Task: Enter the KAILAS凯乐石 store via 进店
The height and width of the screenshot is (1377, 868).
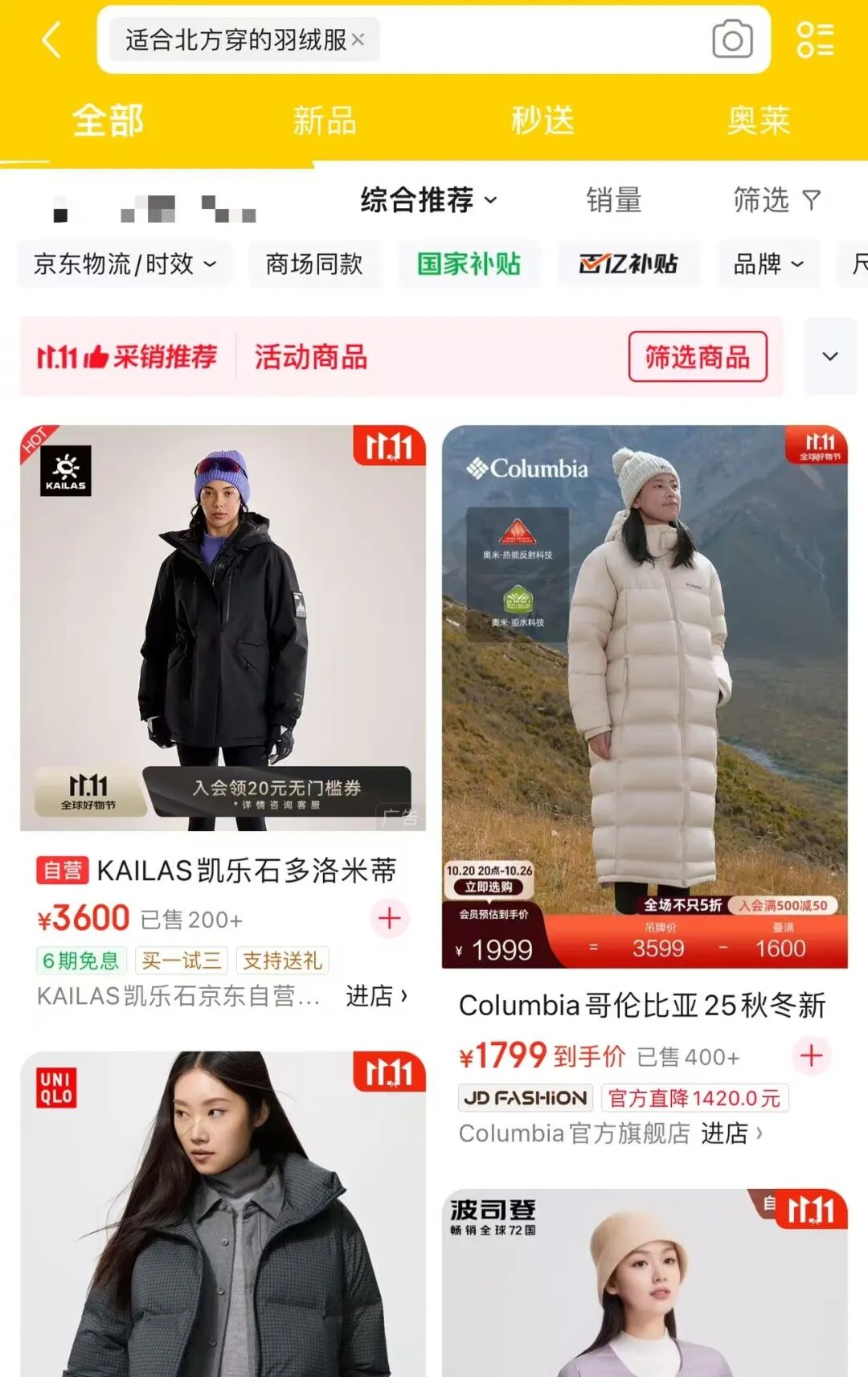Action: [376, 996]
